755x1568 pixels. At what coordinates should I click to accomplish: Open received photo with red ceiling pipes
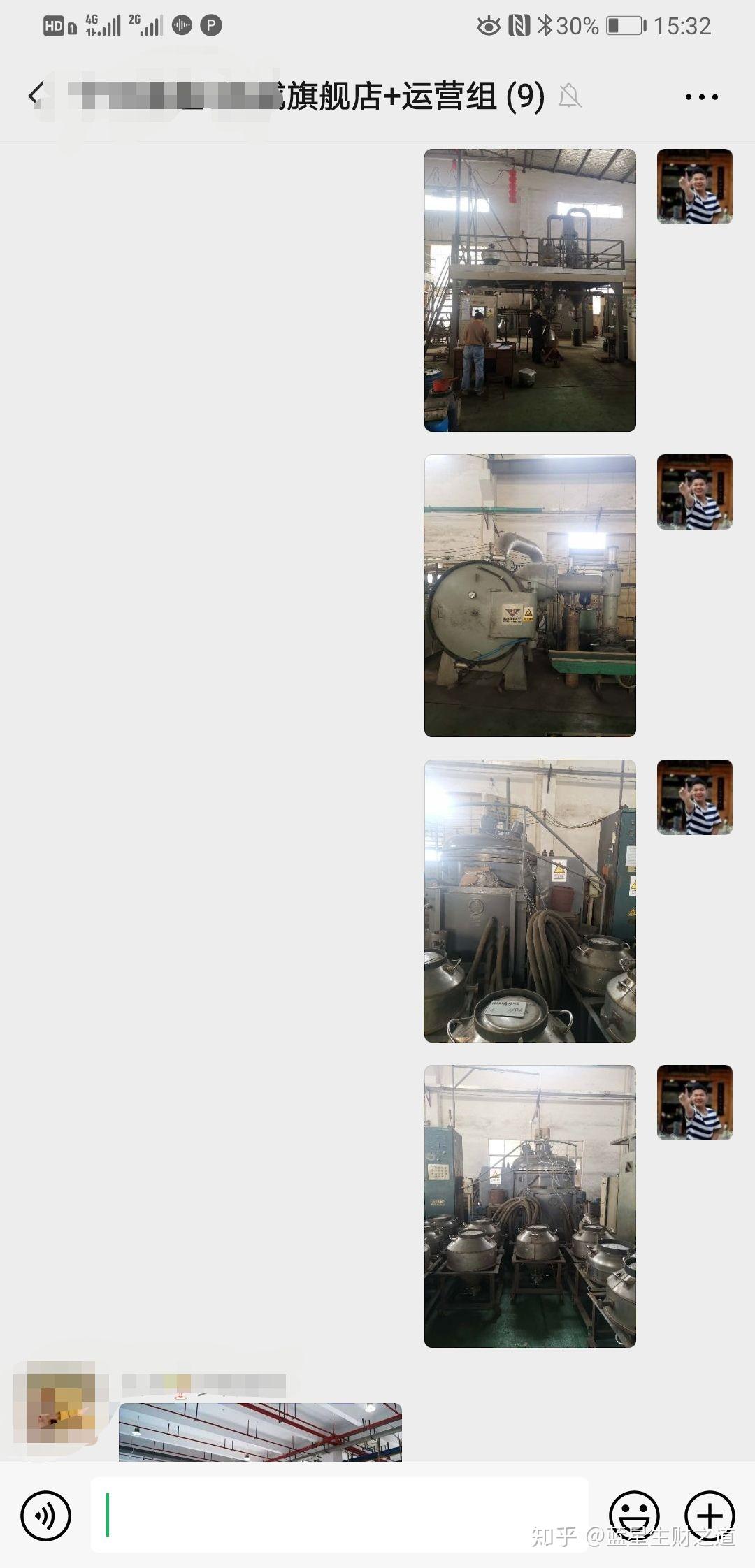[x=260, y=1432]
